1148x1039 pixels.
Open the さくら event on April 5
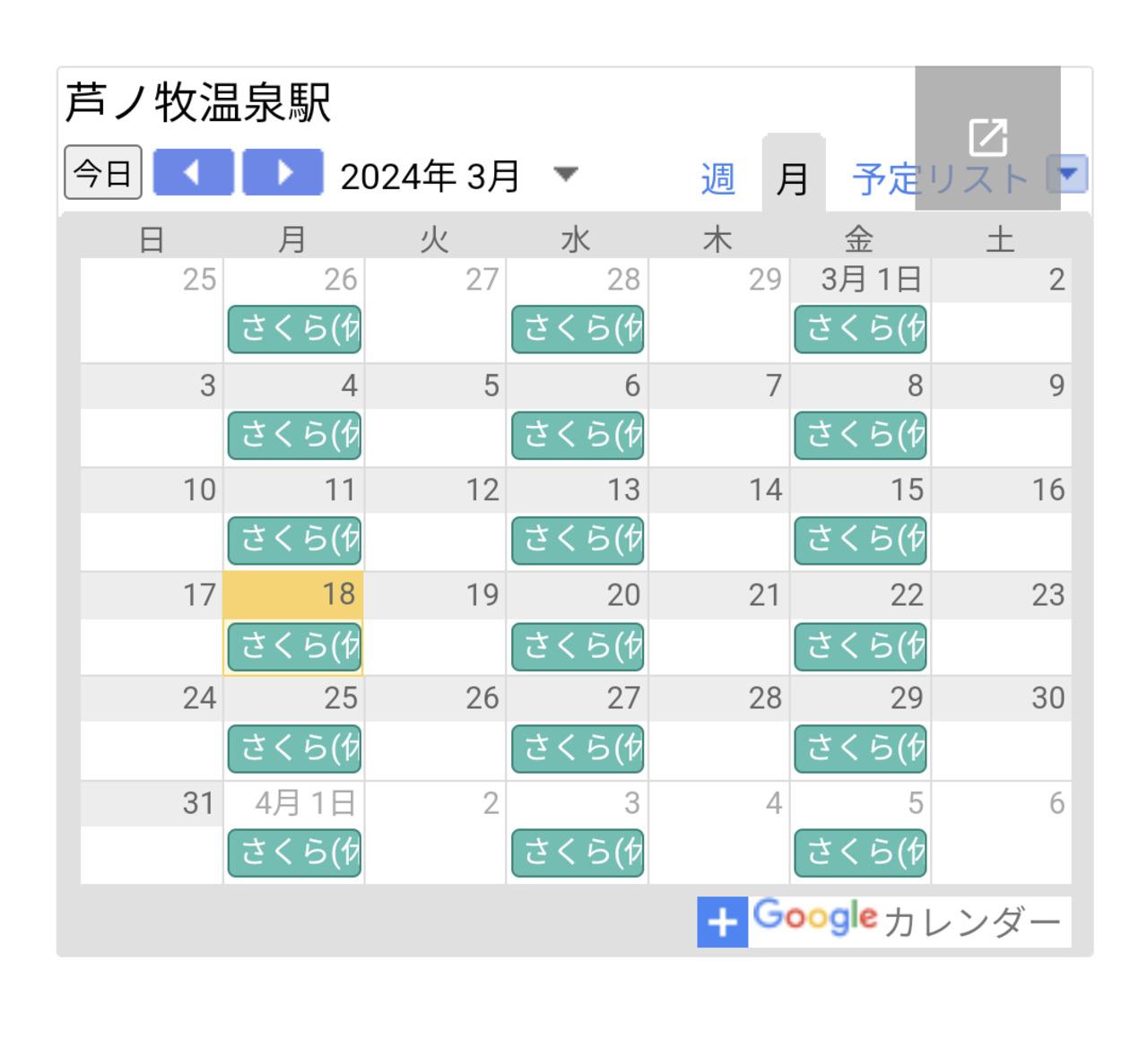click(860, 852)
